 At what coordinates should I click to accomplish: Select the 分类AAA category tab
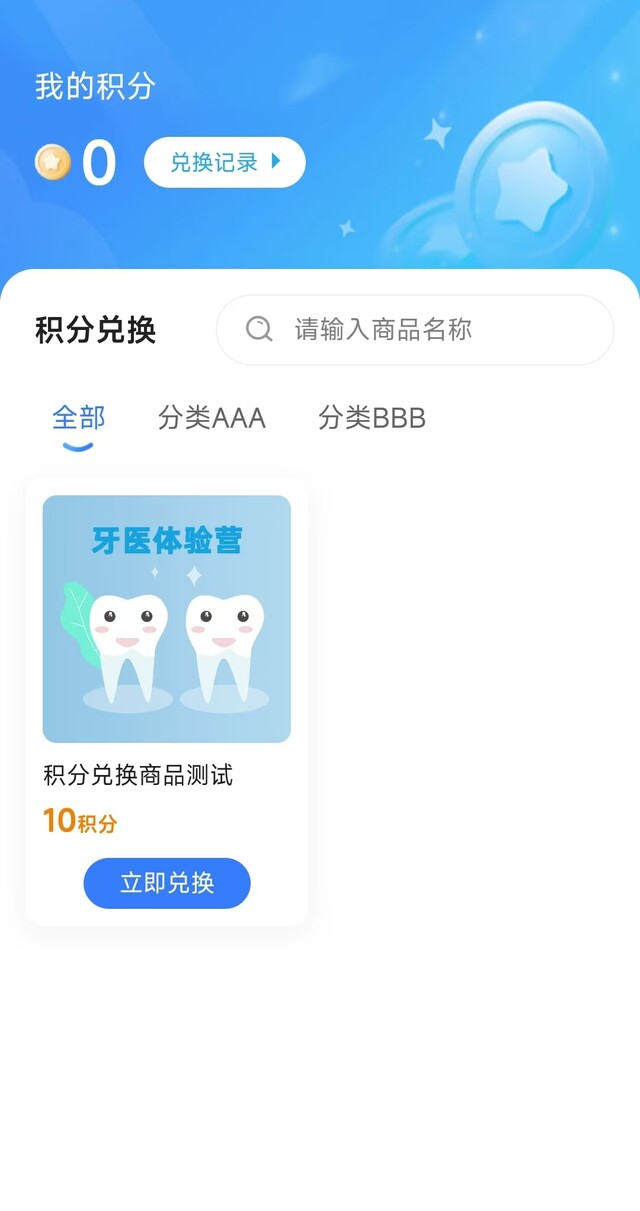tap(212, 418)
